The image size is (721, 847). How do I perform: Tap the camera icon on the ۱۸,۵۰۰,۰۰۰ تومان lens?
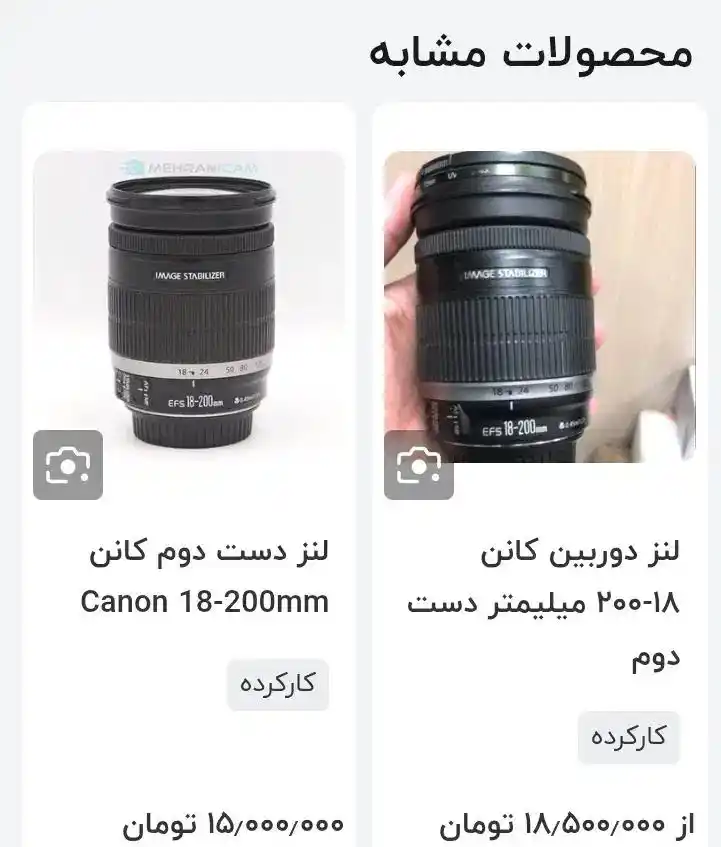419,465
